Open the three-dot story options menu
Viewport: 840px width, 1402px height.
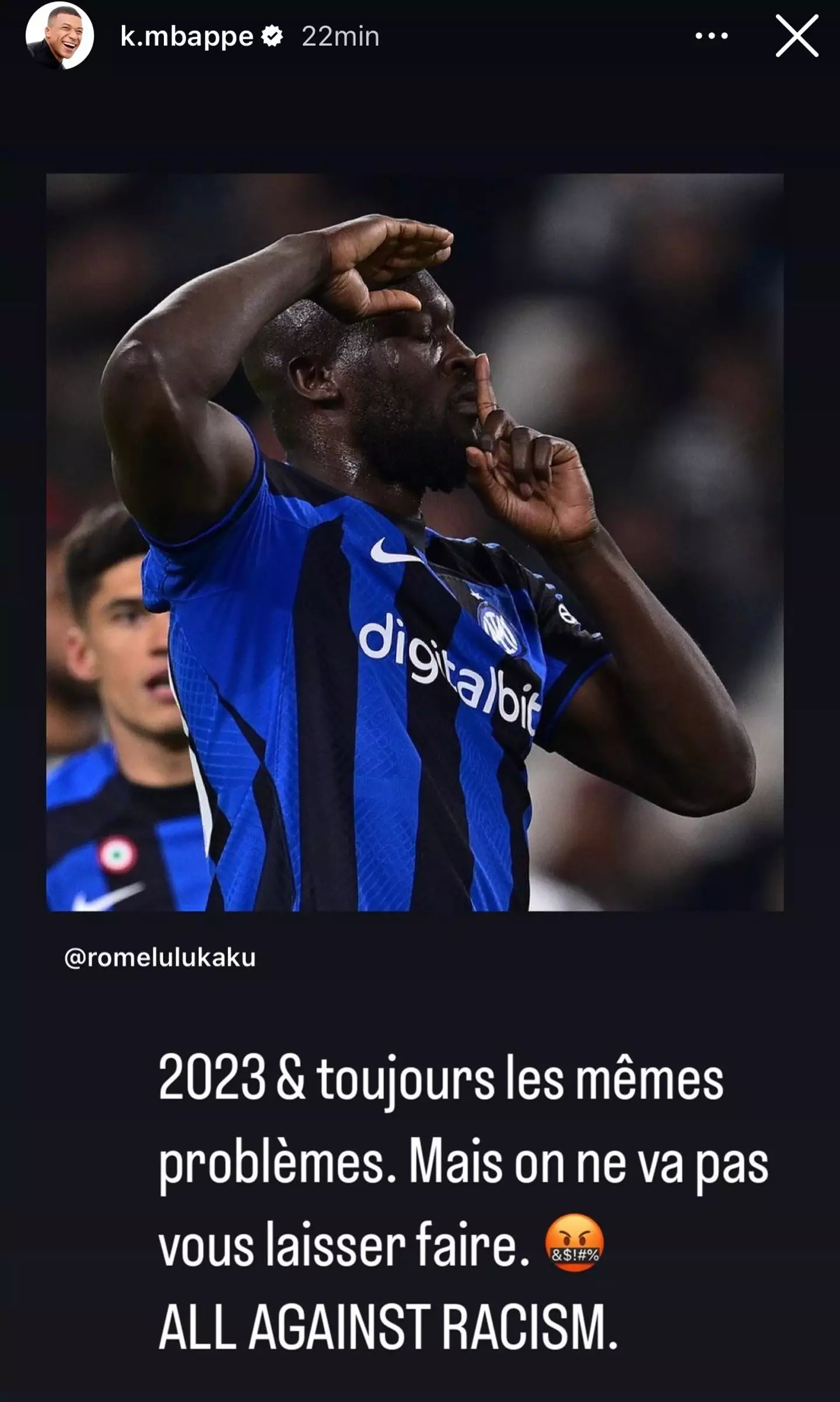(712, 36)
